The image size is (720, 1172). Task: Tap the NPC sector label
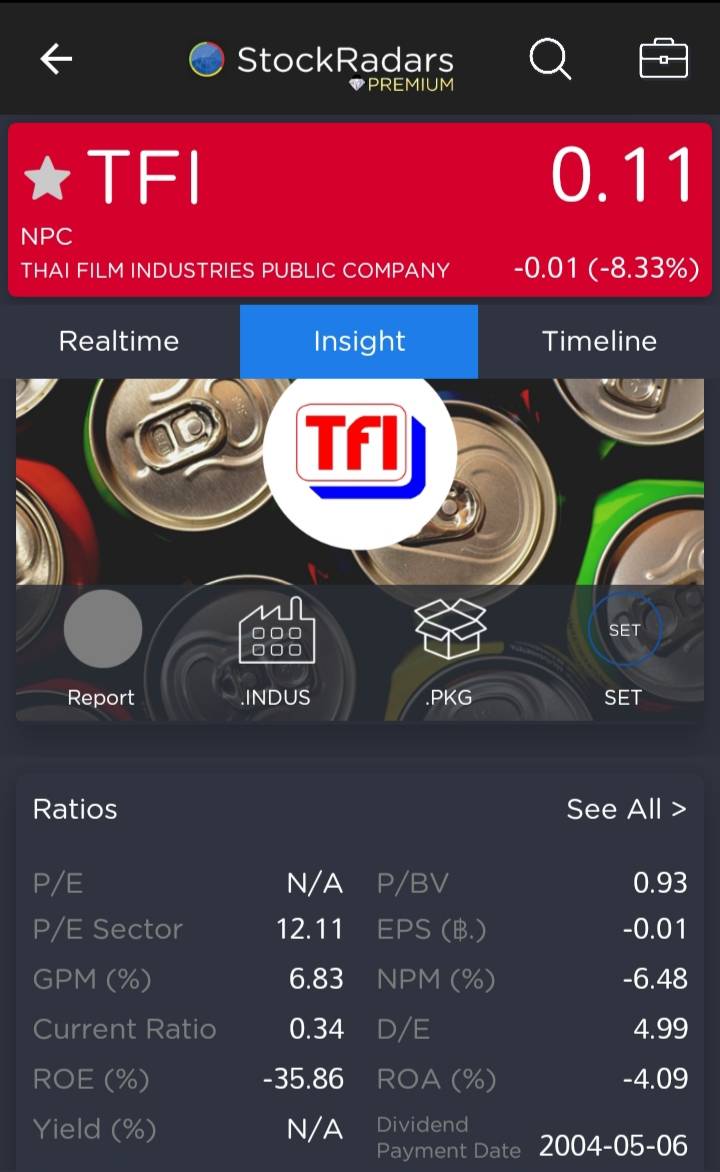pyautogui.click(x=46, y=236)
